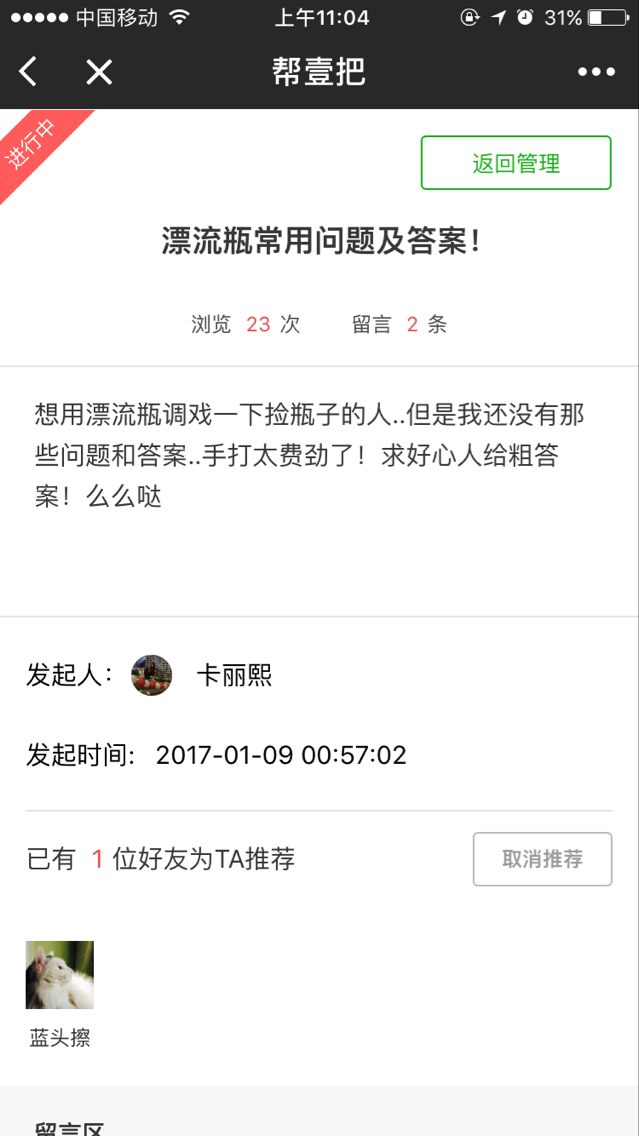Open recommender 蓝头擦's avatar
The image size is (639, 1136).
(60, 975)
